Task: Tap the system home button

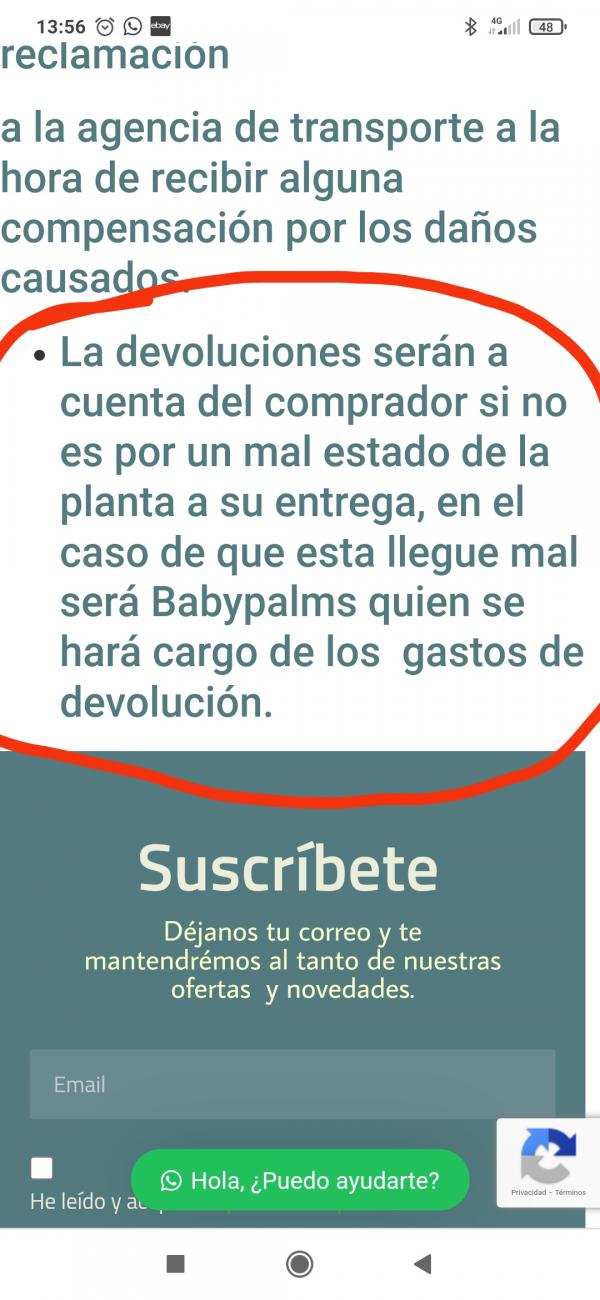Action: pos(299,1264)
